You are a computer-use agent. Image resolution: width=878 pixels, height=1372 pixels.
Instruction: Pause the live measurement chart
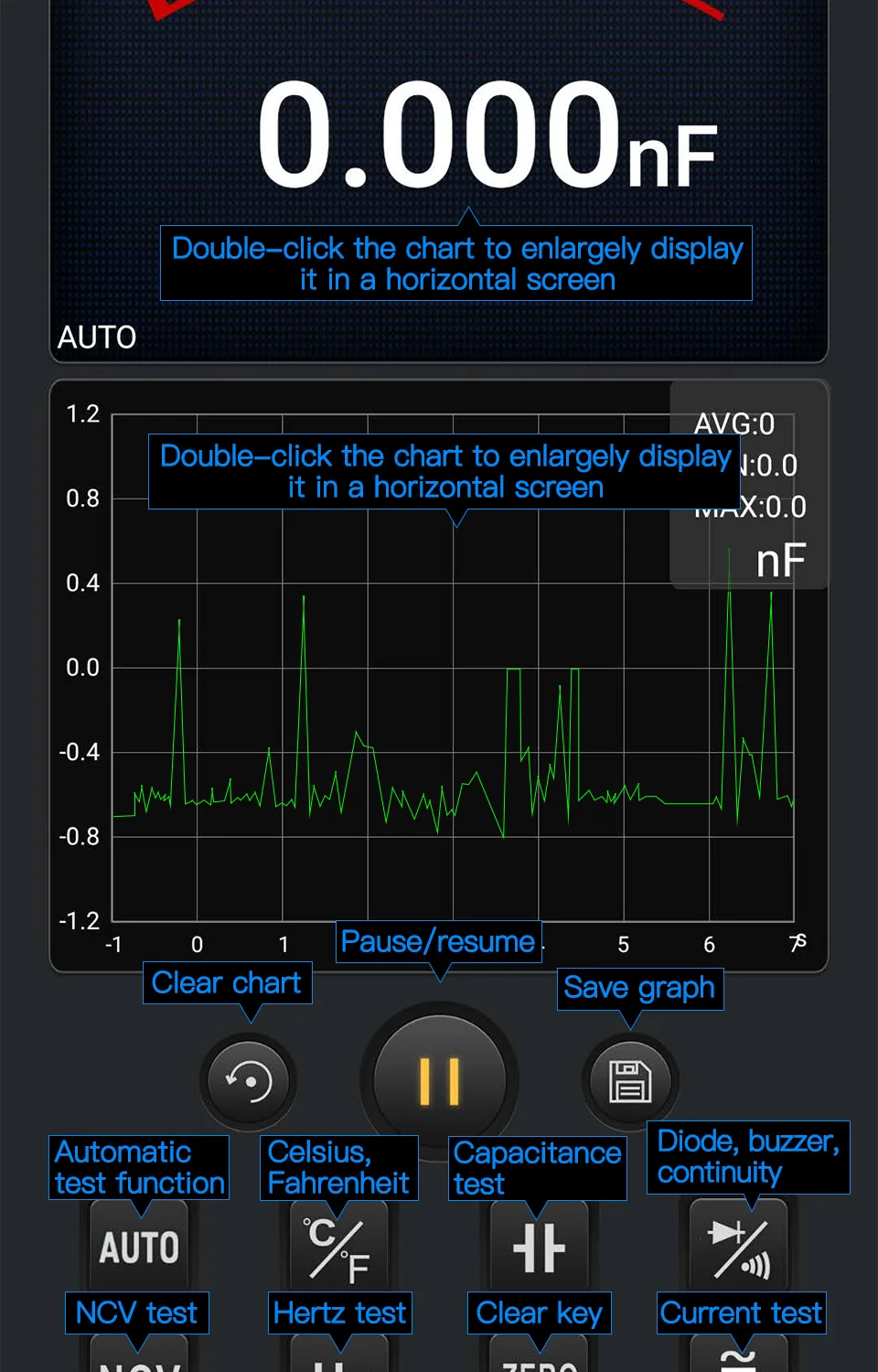point(439,1079)
